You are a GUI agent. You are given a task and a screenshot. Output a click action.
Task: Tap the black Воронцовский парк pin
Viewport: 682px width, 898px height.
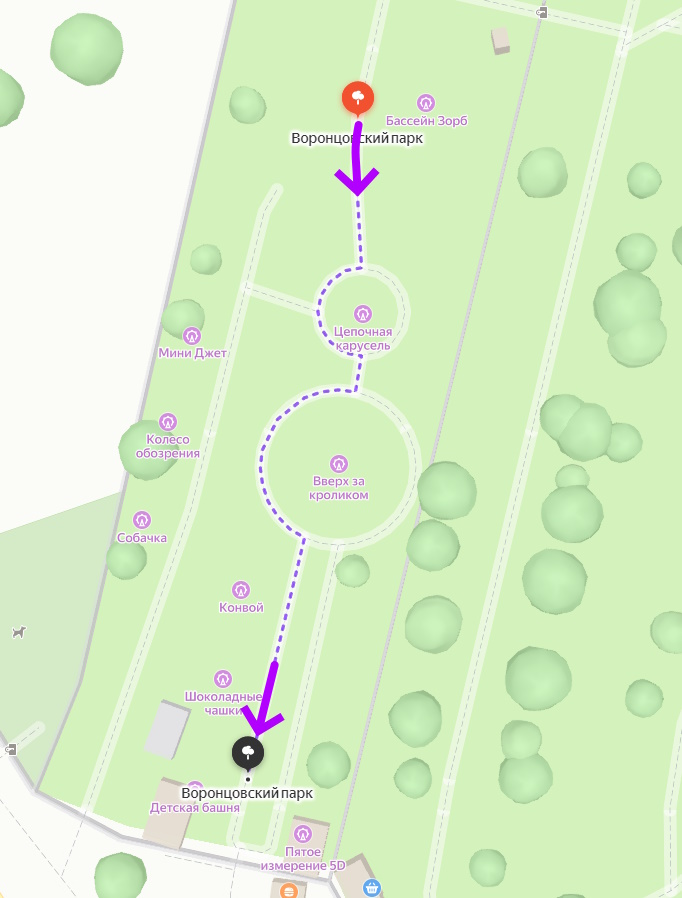248,752
